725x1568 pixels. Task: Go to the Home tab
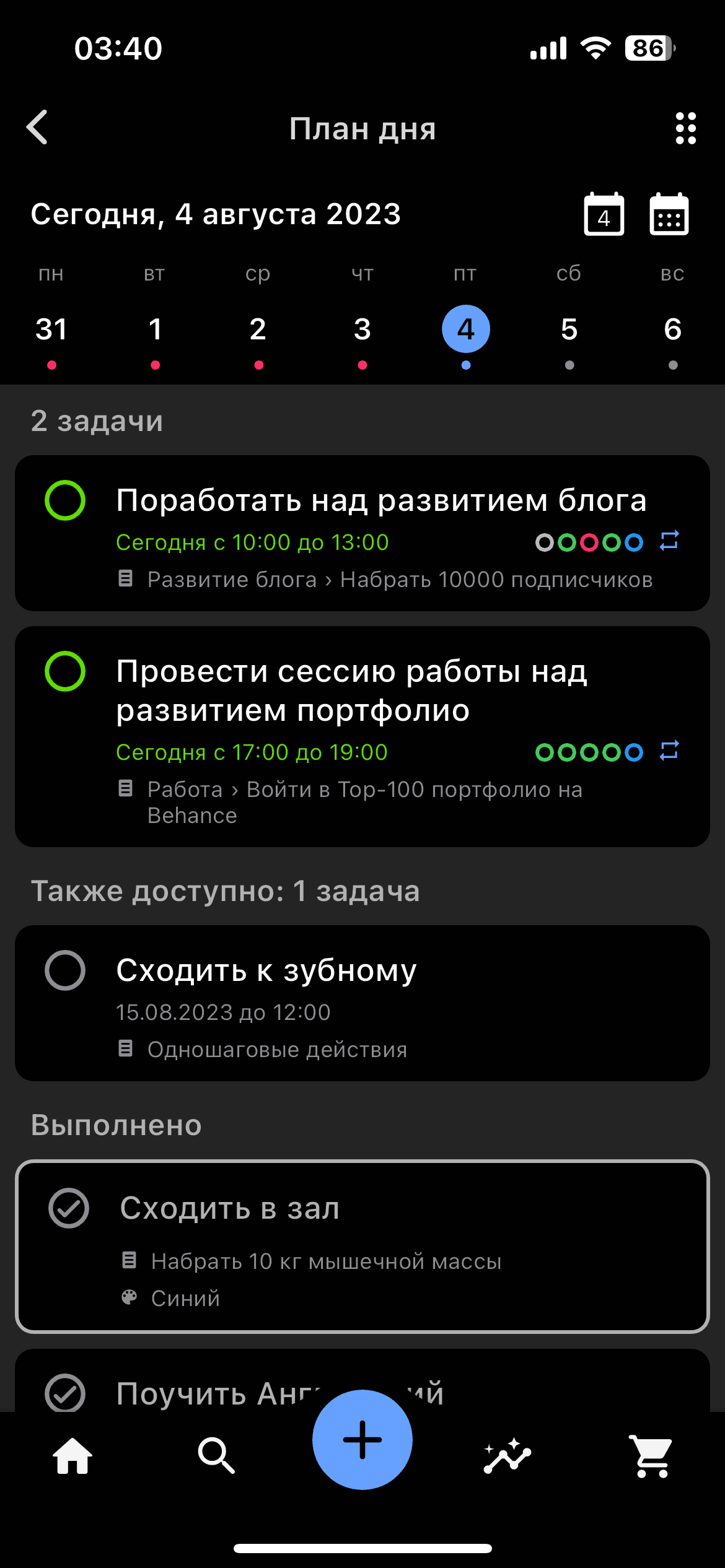(72, 1456)
